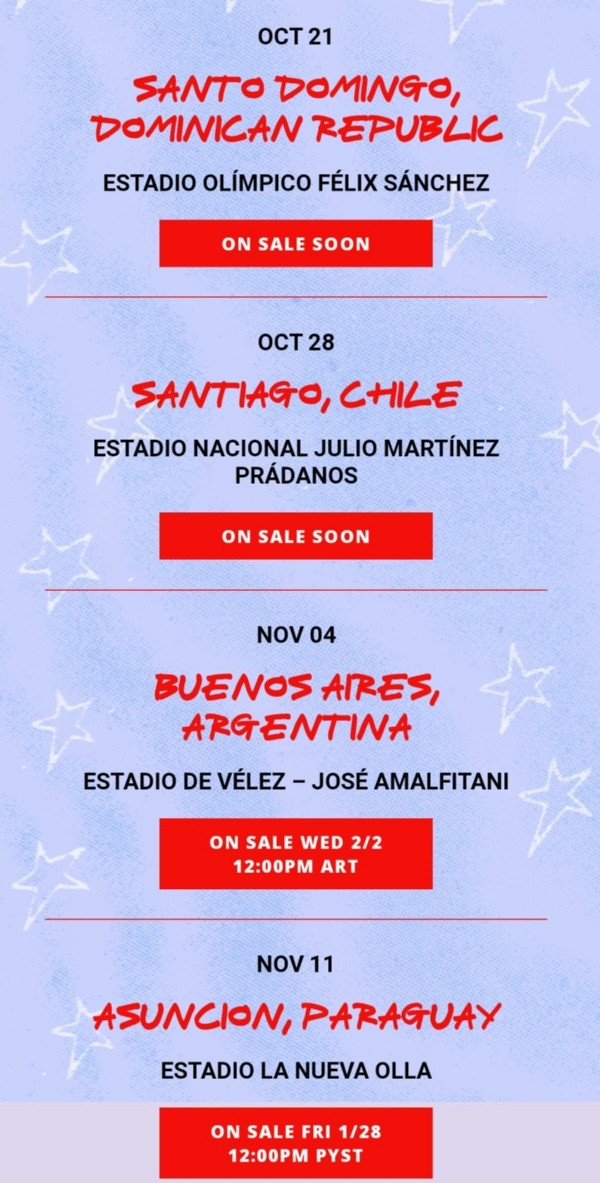600x1183 pixels.
Task: Select On Sale Soon under Santiago, Chile
Action: (296, 536)
